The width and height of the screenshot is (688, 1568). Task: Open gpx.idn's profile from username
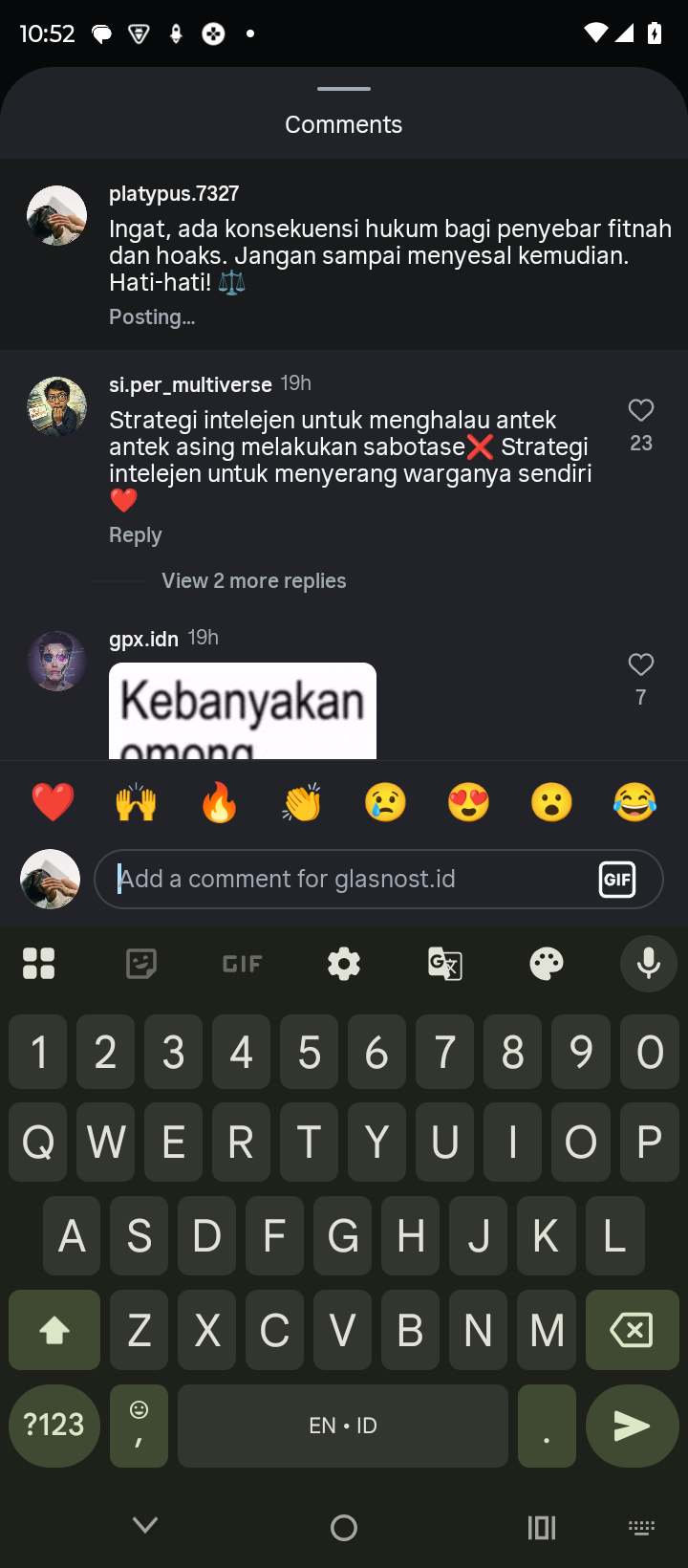[x=143, y=639]
